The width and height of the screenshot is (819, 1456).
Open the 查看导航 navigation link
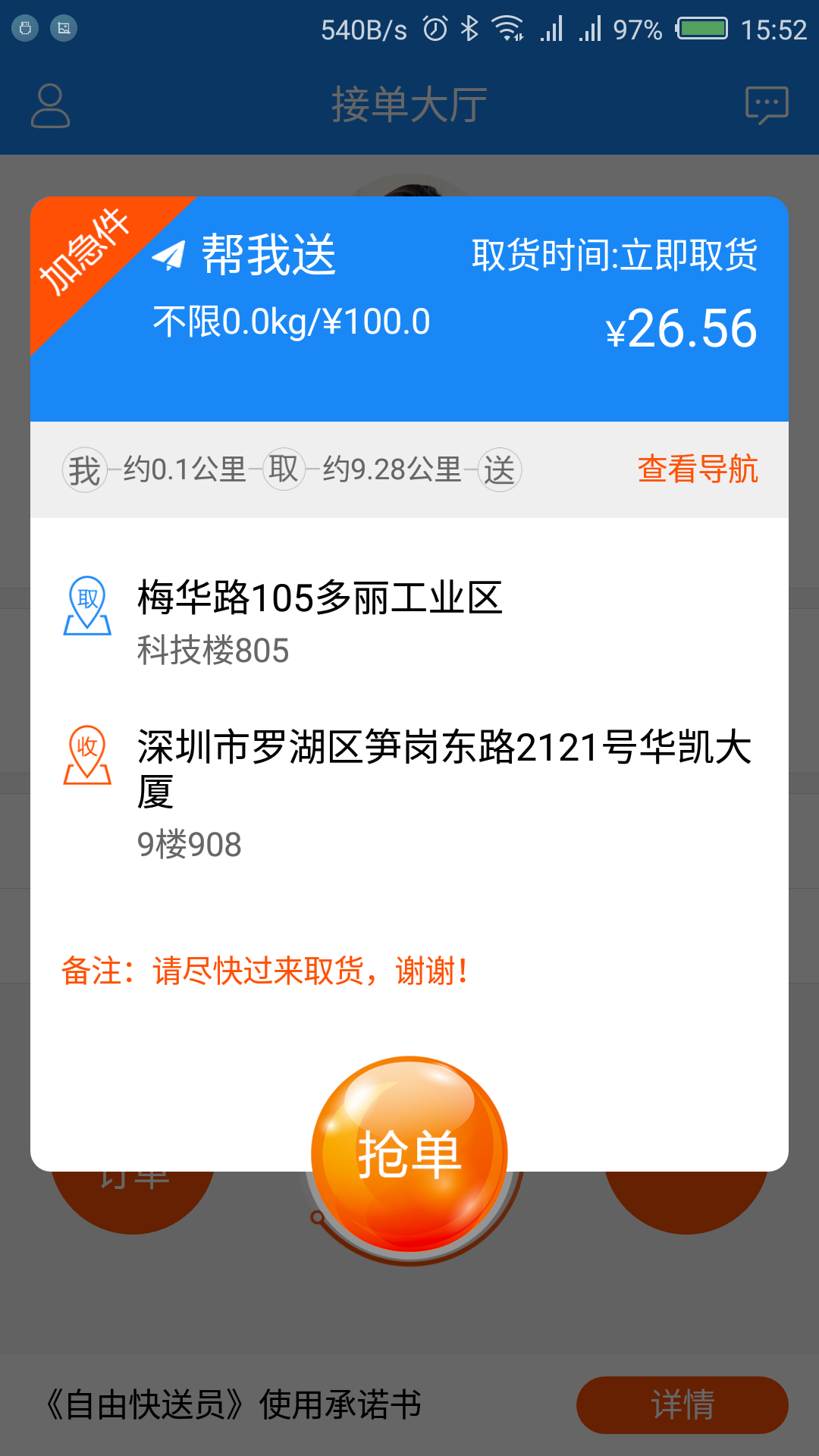[698, 469]
